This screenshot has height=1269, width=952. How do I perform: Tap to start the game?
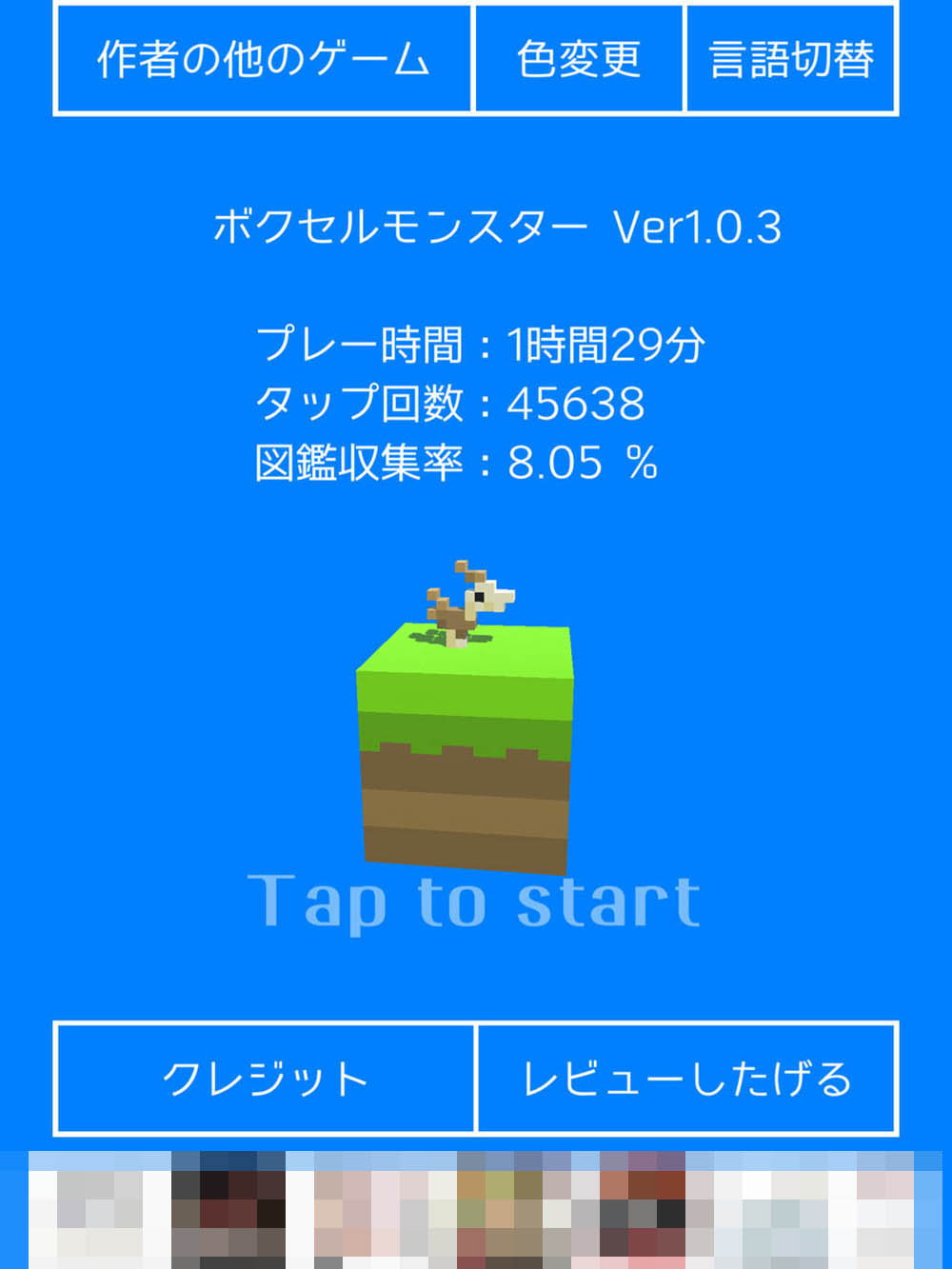pos(474,901)
